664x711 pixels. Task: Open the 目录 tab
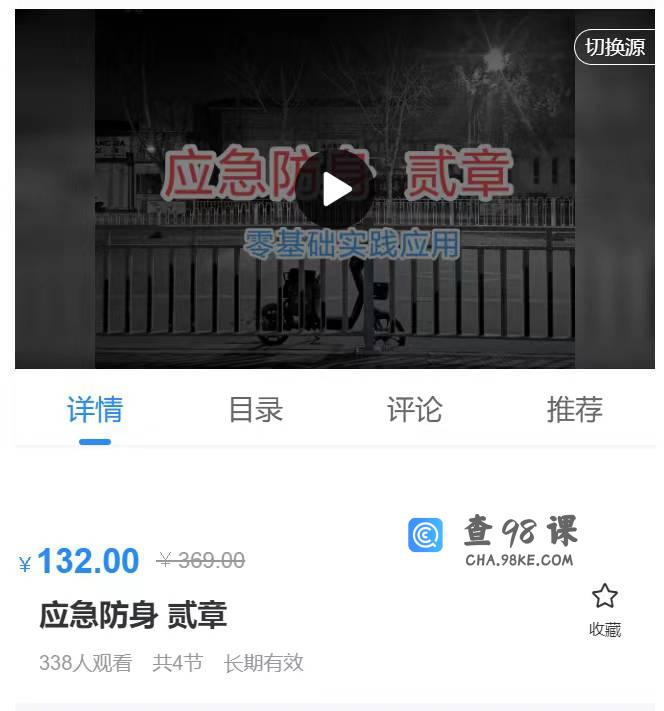[x=256, y=409]
